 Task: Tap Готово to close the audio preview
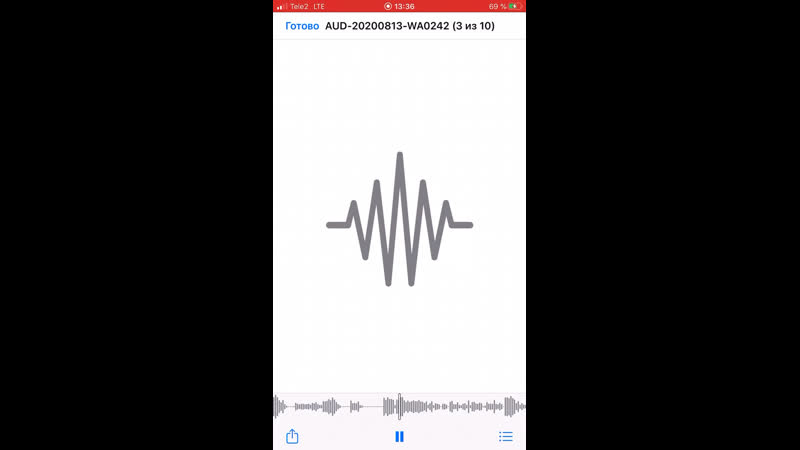pos(302,26)
